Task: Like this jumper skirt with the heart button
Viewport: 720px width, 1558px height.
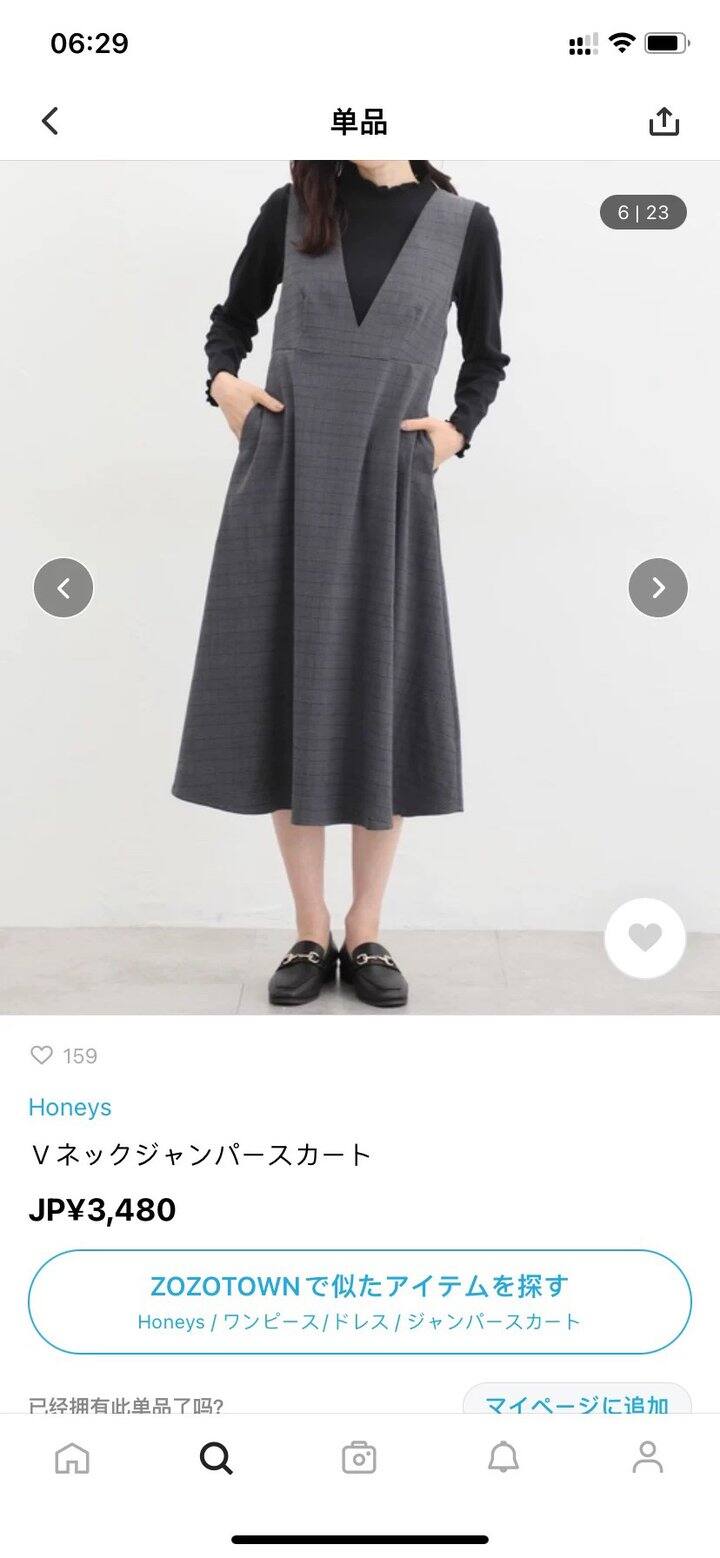Action: point(645,938)
